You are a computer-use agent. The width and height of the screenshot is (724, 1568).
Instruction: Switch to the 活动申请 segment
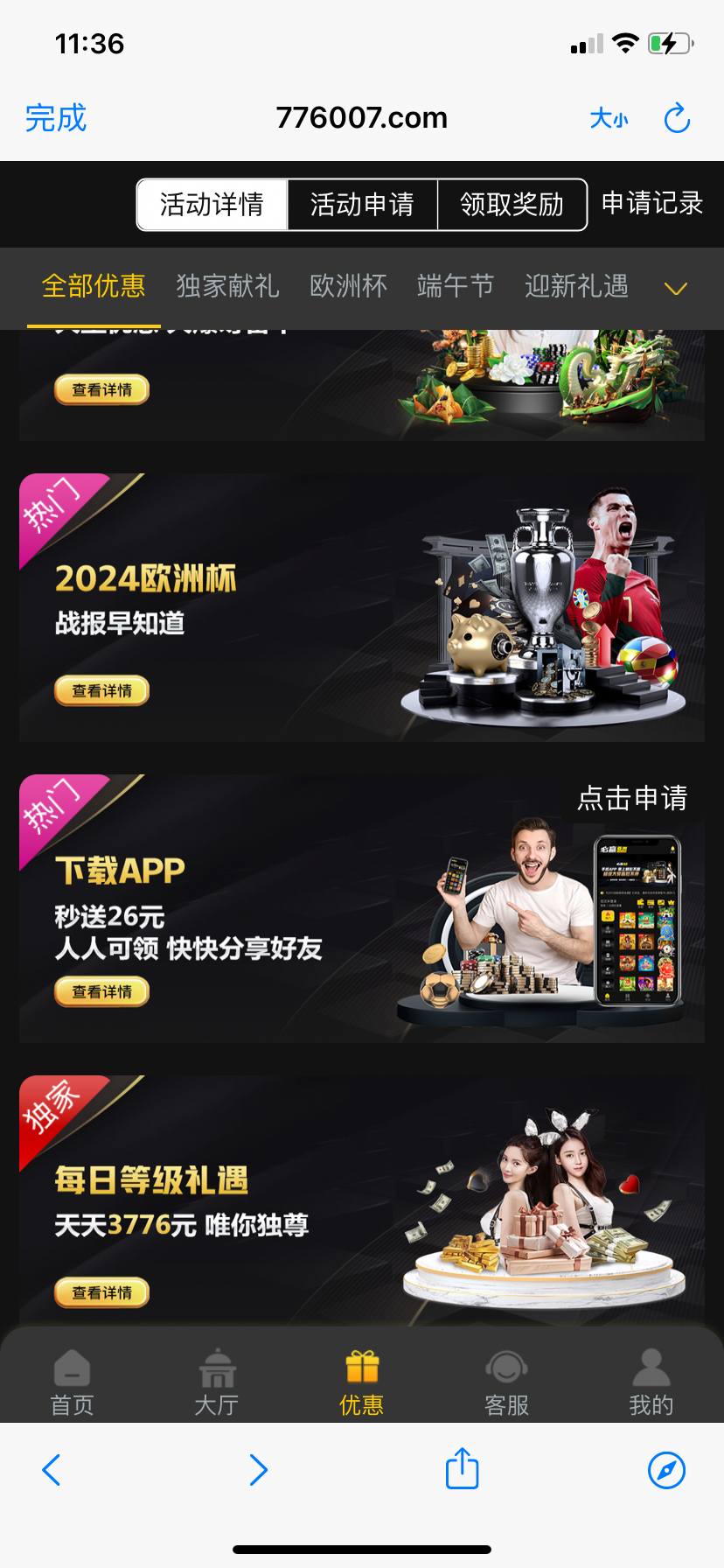(x=362, y=205)
